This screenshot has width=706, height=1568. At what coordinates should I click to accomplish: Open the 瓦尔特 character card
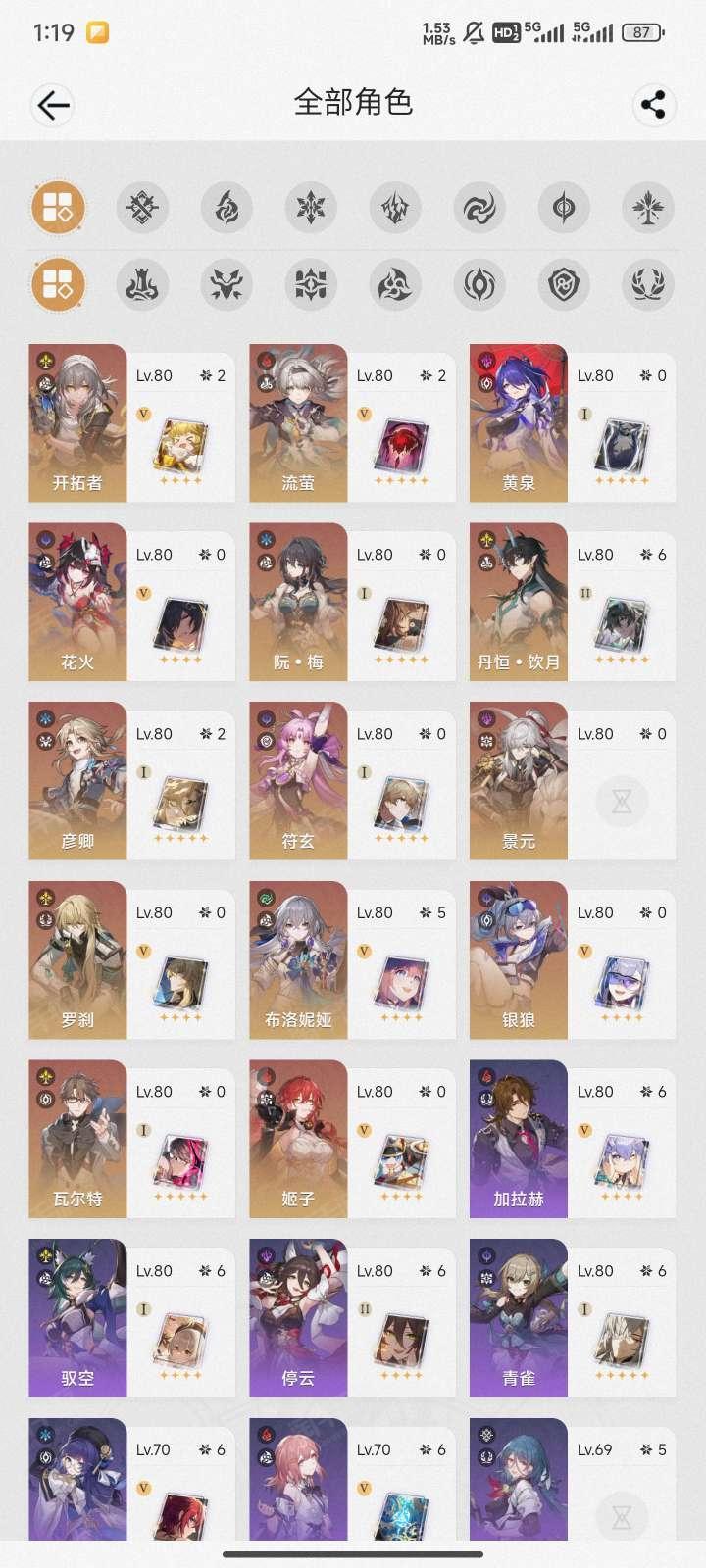(132, 1139)
